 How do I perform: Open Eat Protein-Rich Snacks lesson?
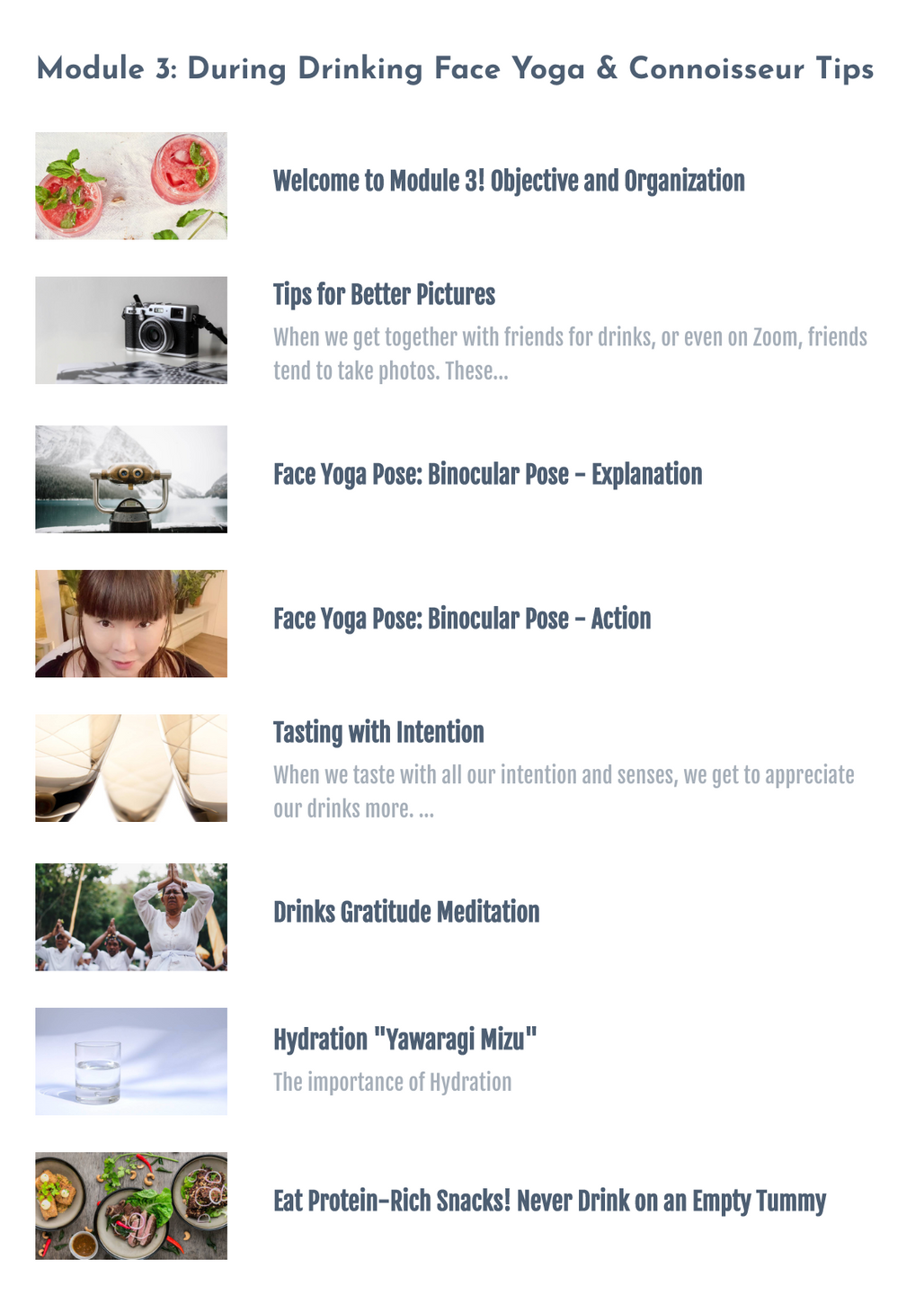(x=548, y=1201)
